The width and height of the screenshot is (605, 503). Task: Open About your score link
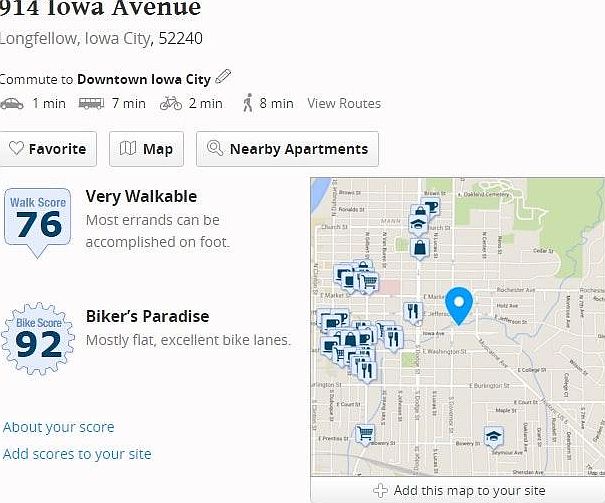(58, 427)
